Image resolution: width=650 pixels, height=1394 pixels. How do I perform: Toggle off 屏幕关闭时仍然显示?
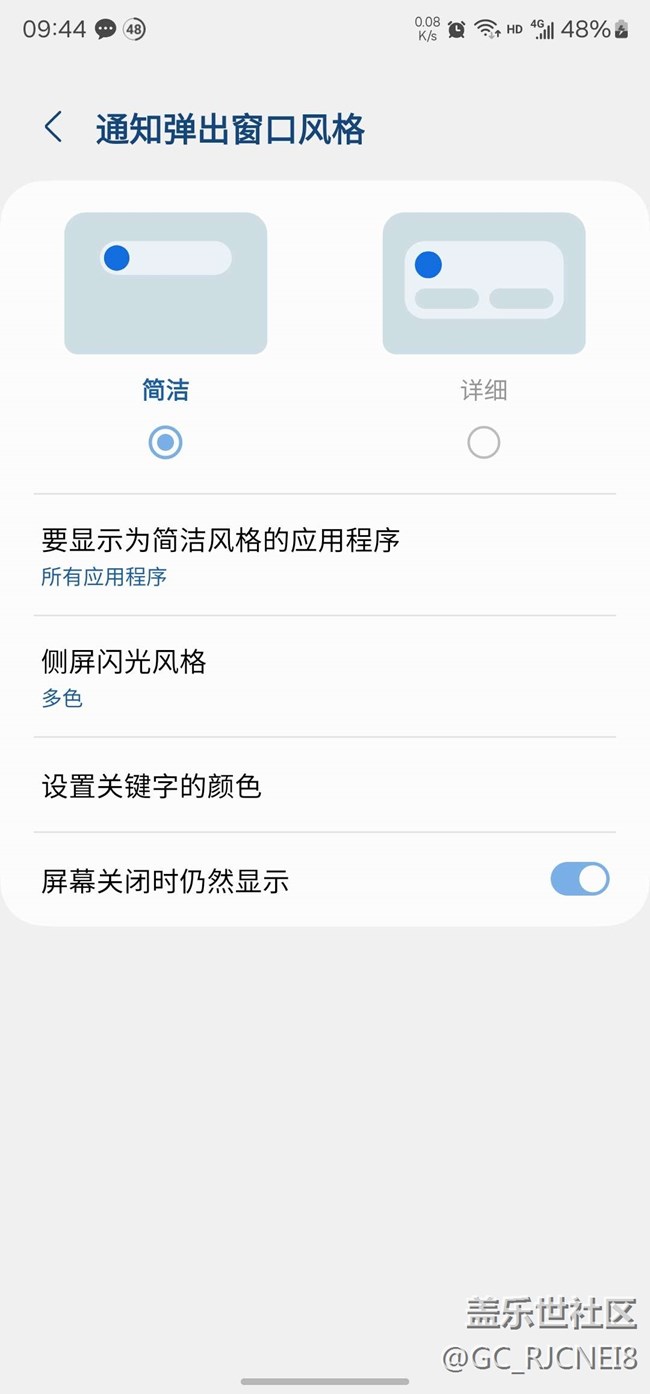579,880
